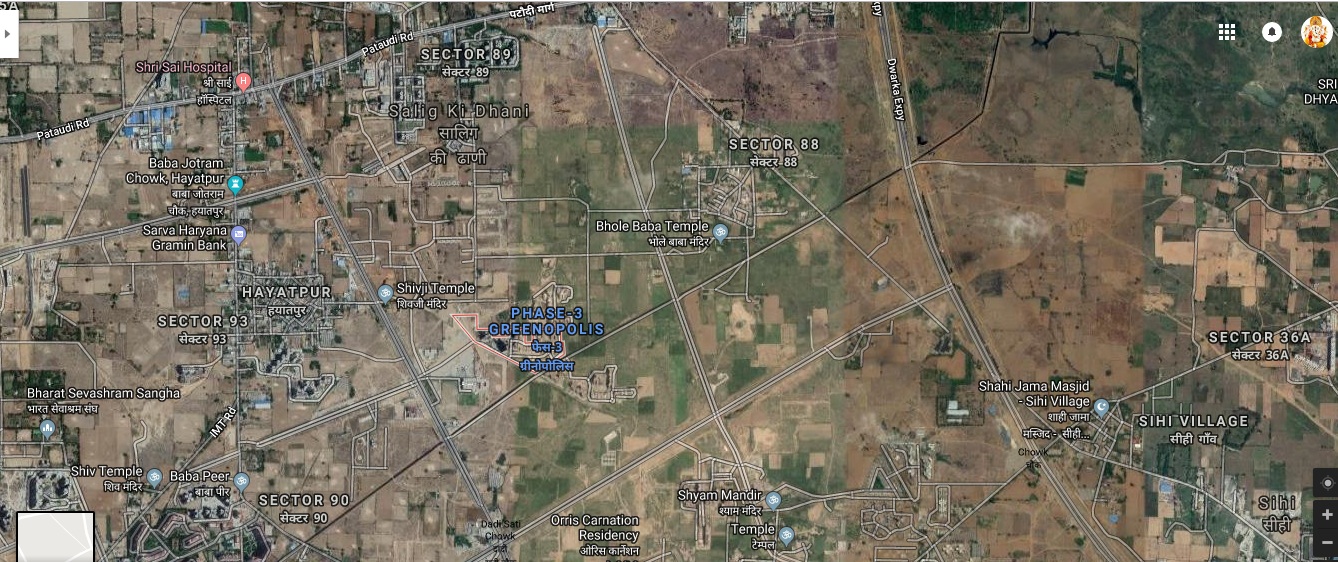
Task: Select the Shri Sai Hospital marker
Action: click(x=243, y=82)
